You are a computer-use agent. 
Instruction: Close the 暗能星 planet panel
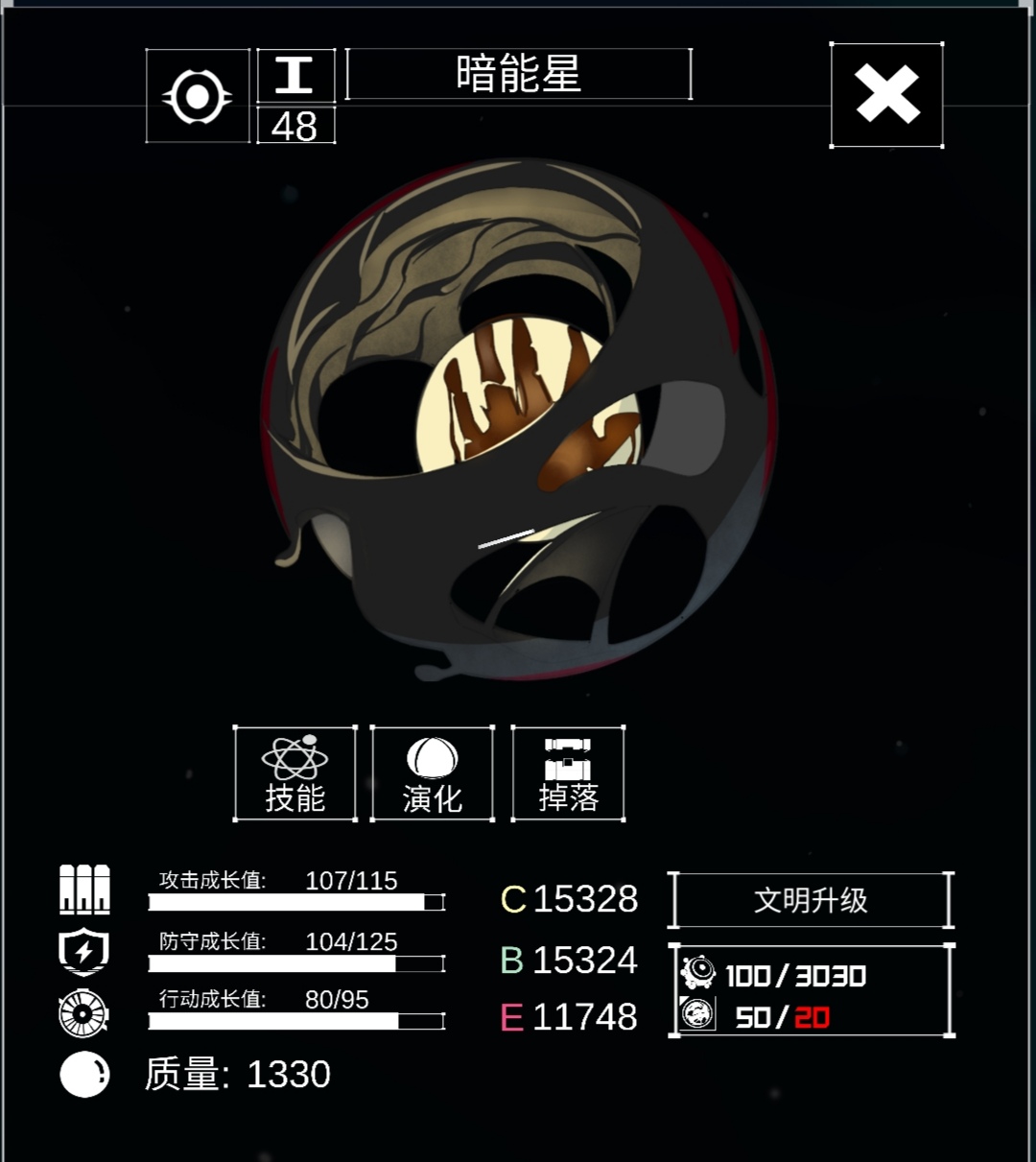(x=886, y=95)
